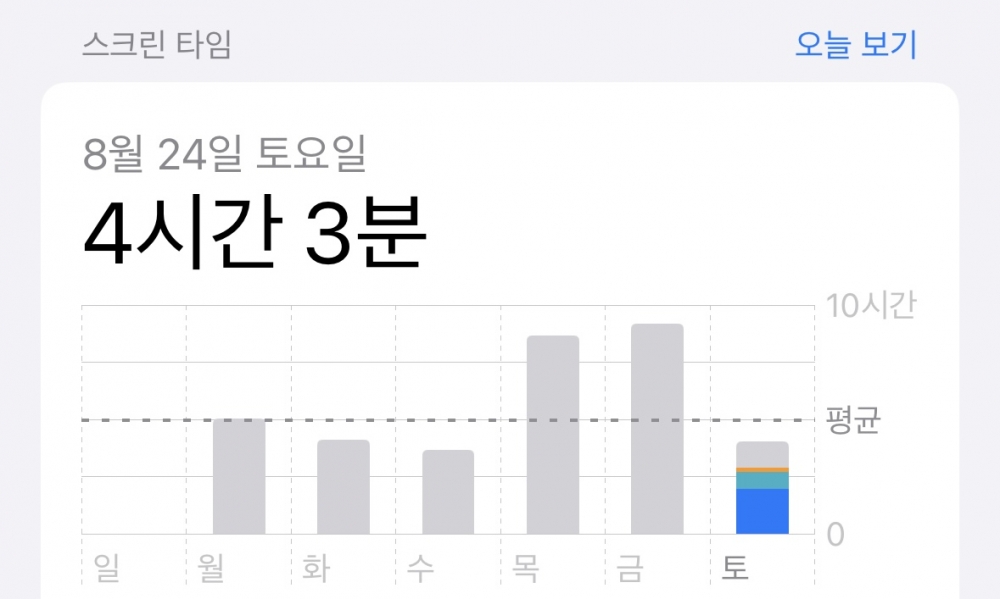Select Friday's (금) usage bar
Viewport: 1000px width, 599px height.
[x=657, y=430]
